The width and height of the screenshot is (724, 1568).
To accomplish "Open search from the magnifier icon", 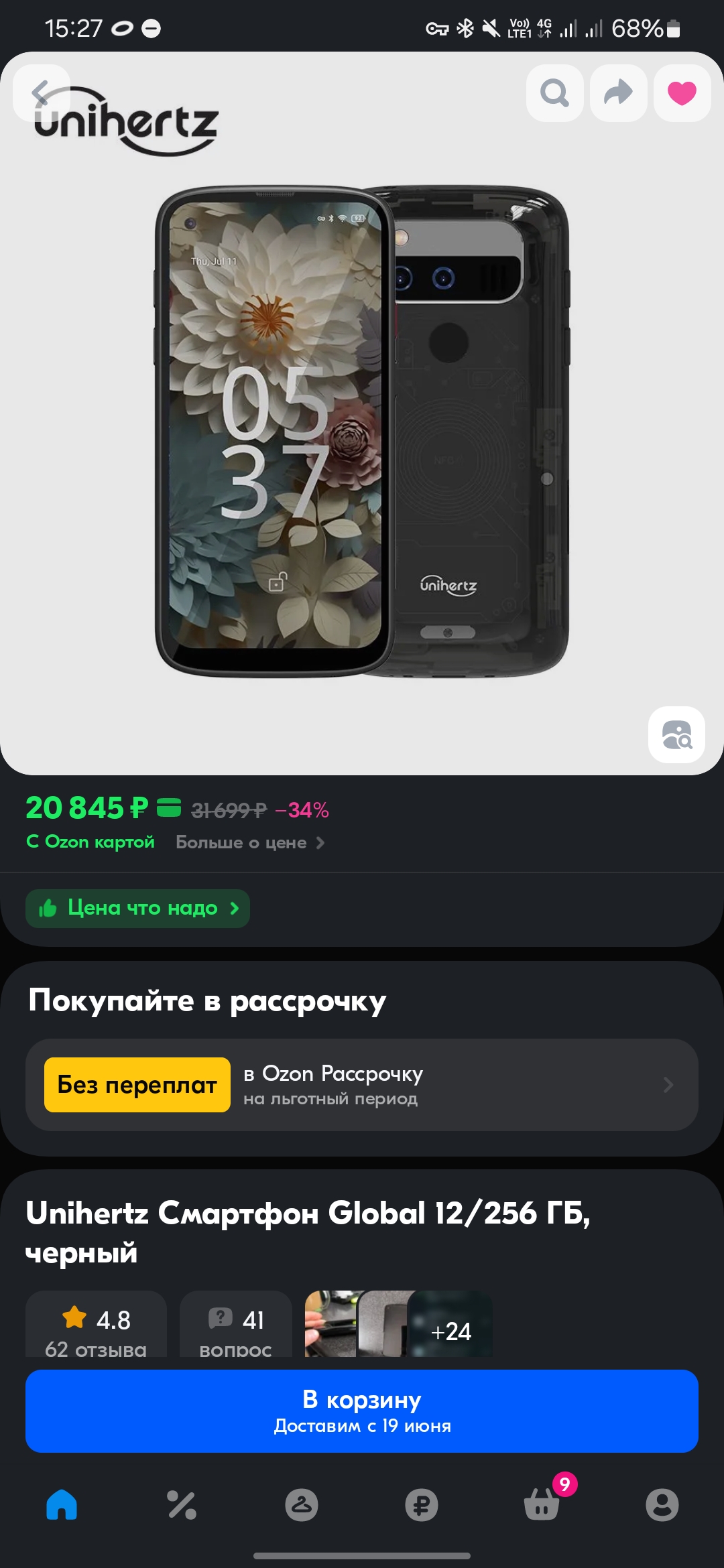I will (554, 93).
